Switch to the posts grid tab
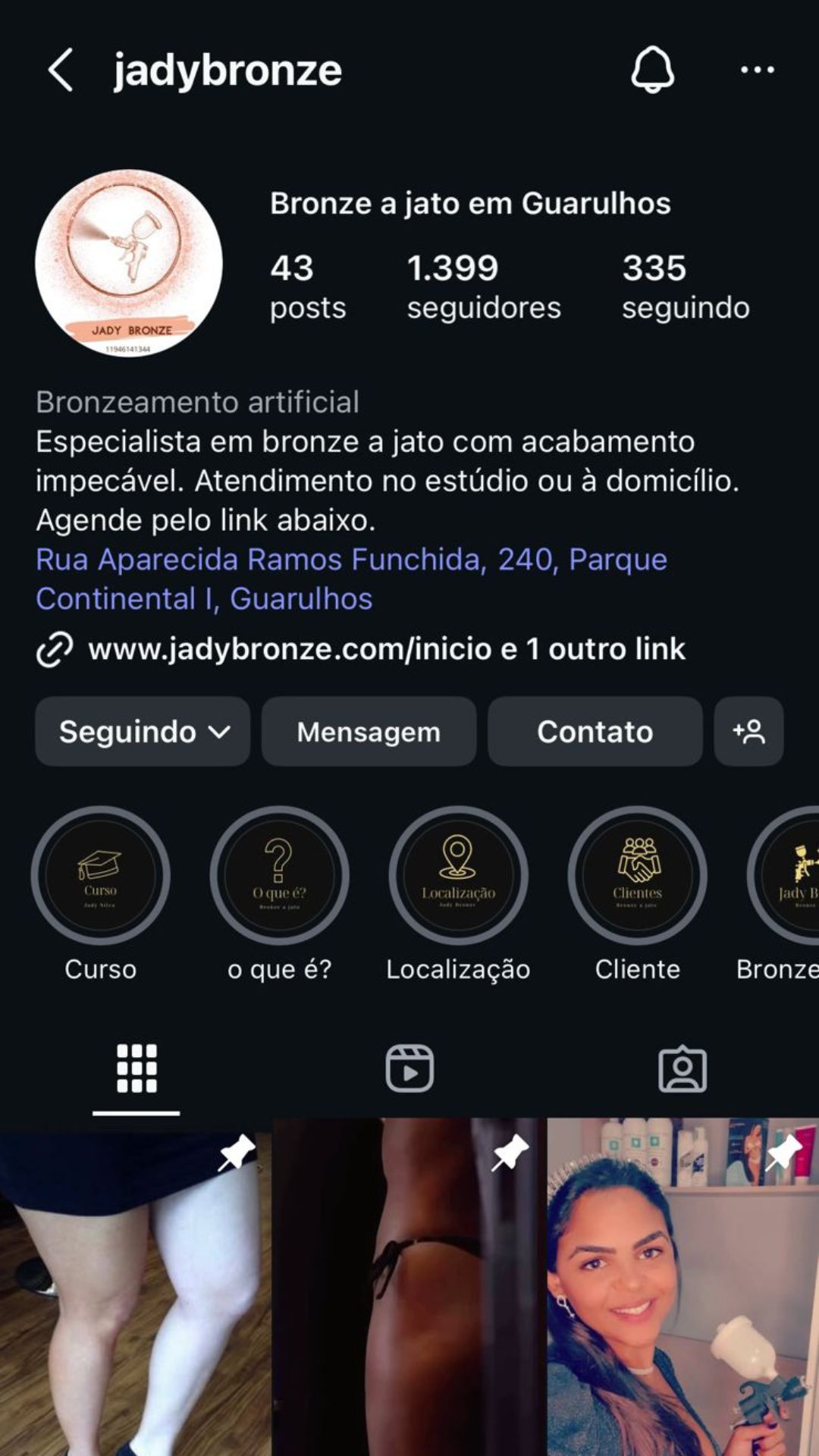This screenshot has height=1456, width=819. pos(136,1068)
